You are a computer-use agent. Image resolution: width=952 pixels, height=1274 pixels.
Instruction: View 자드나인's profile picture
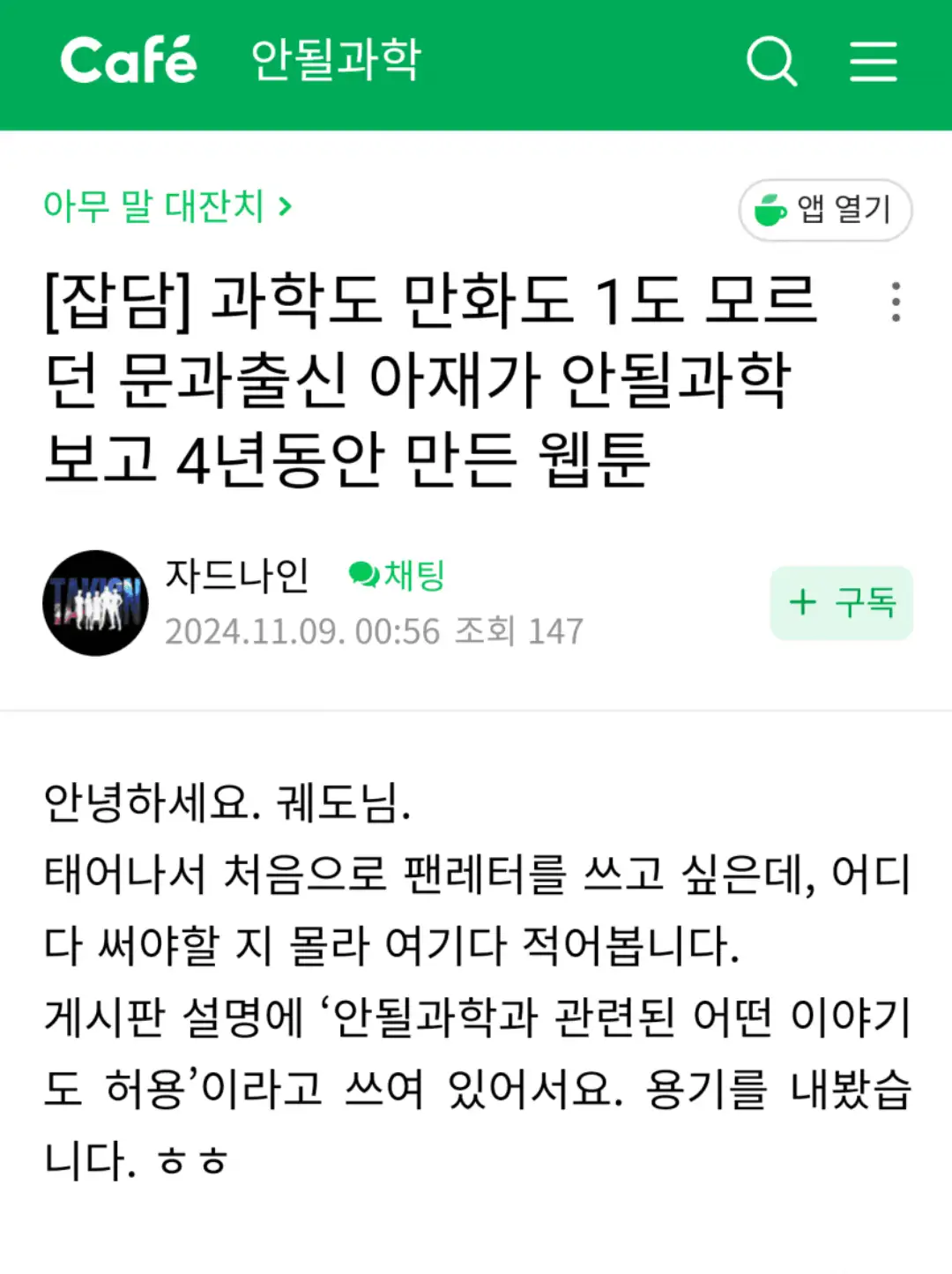95,603
